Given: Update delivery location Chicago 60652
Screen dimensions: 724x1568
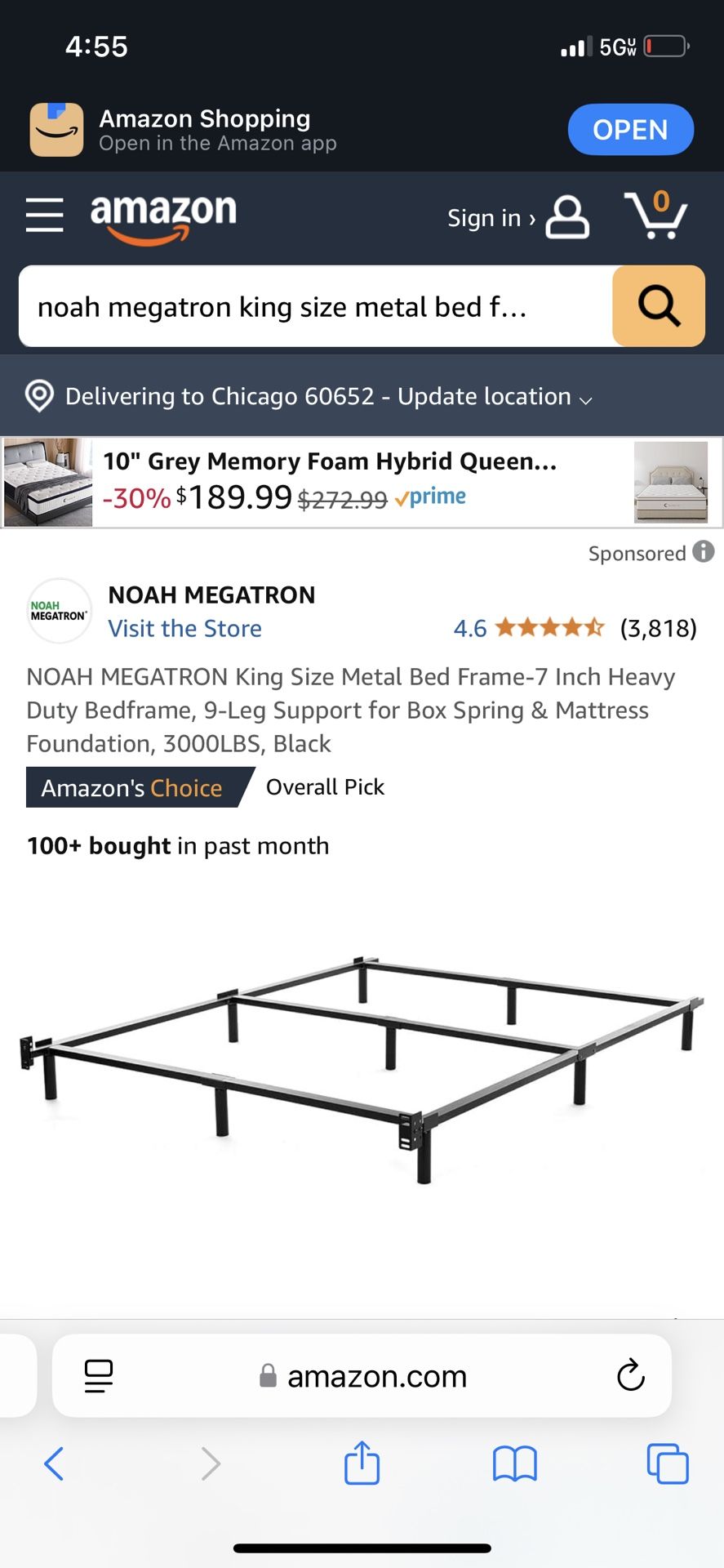Looking at the screenshot, I should (x=326, y=396).
